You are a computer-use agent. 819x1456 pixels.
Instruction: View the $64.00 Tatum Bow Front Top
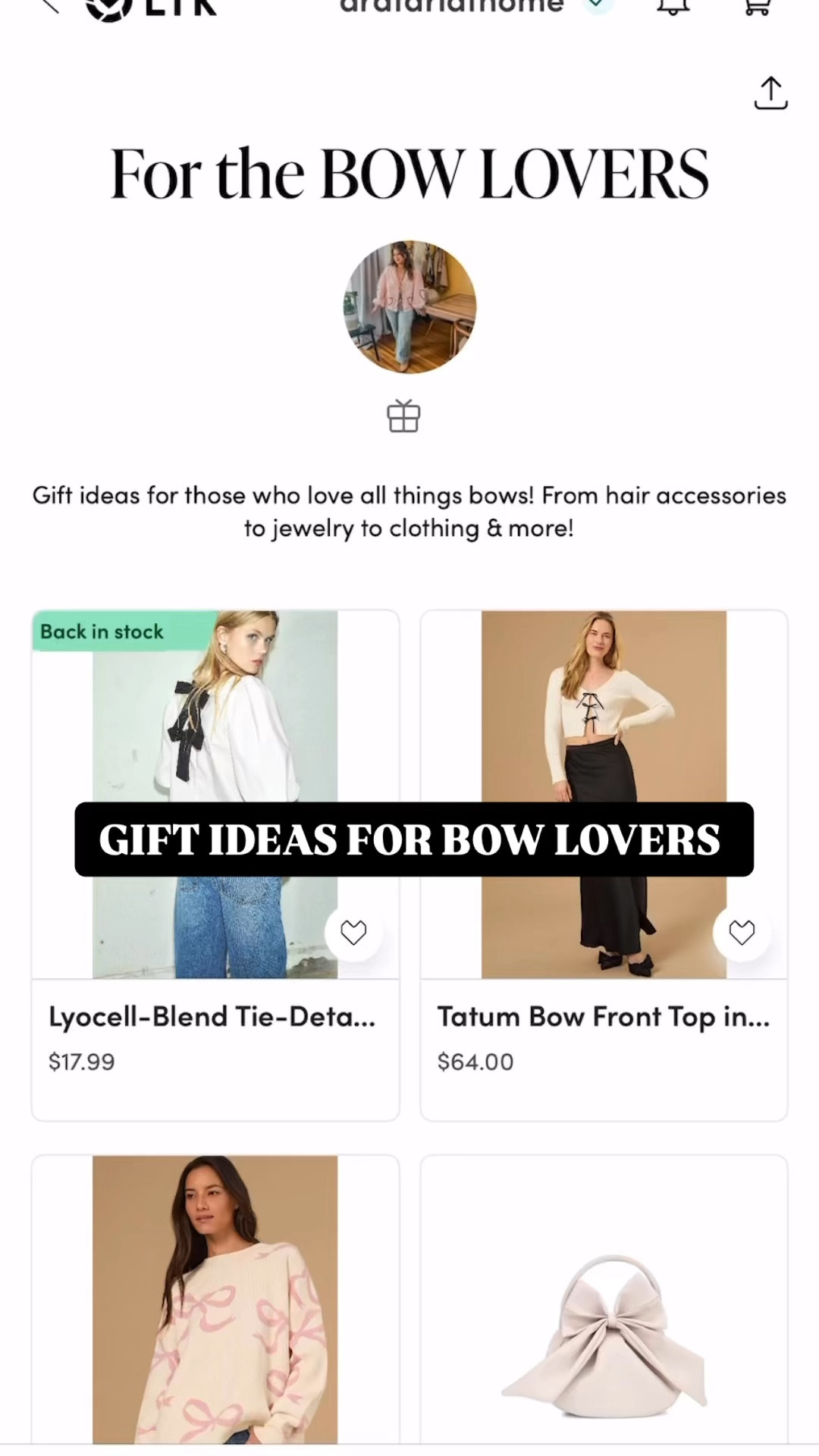click(603, 1017)
